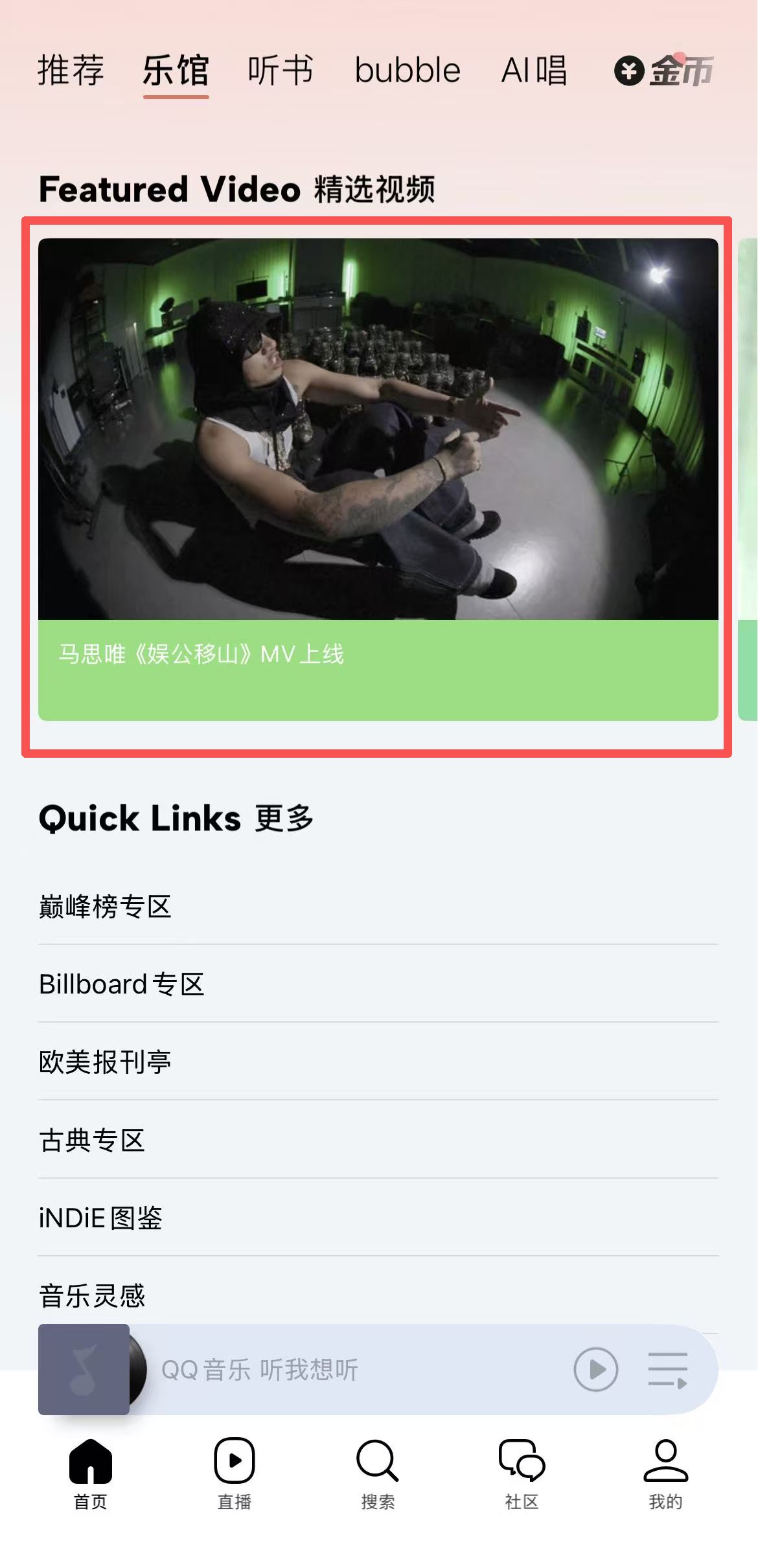Switch to the 推荐 tab
The image size is (758, 1568).
(x=71, y=70)
